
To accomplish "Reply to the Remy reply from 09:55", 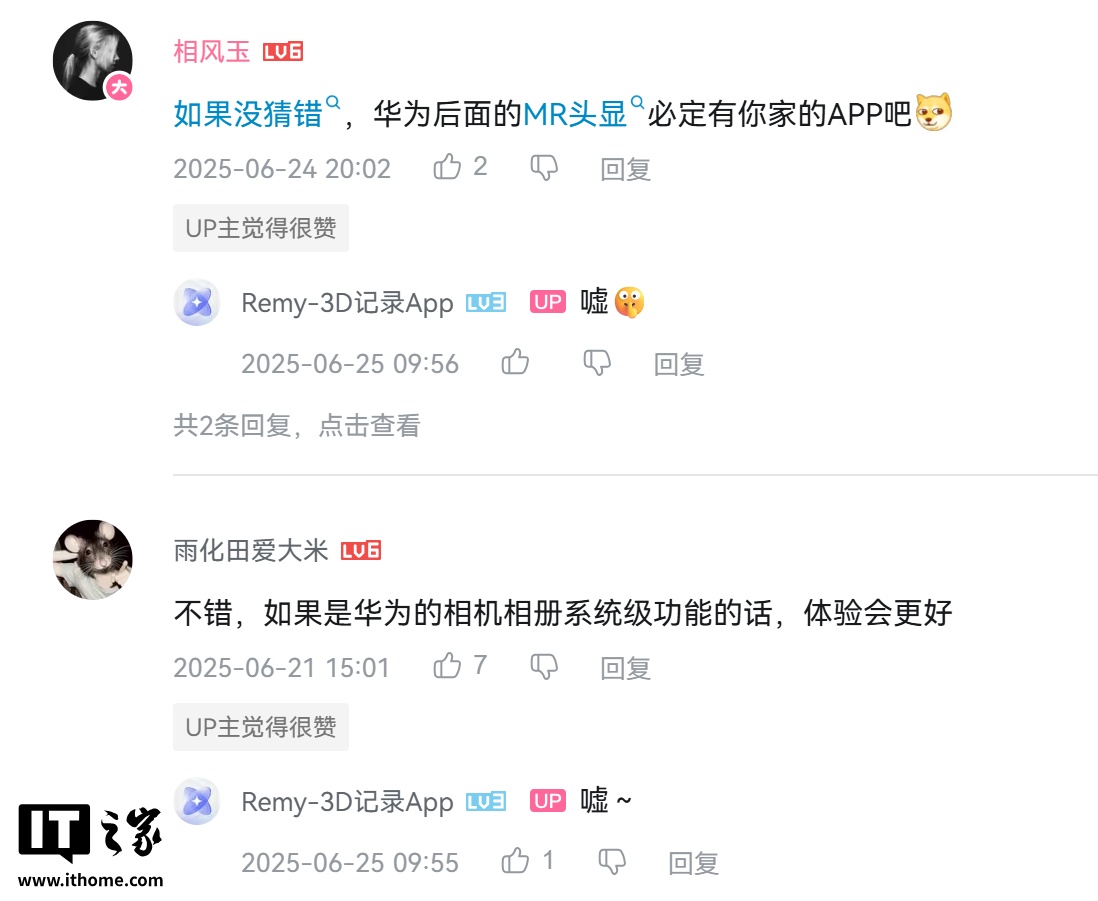I will (693, 861).
